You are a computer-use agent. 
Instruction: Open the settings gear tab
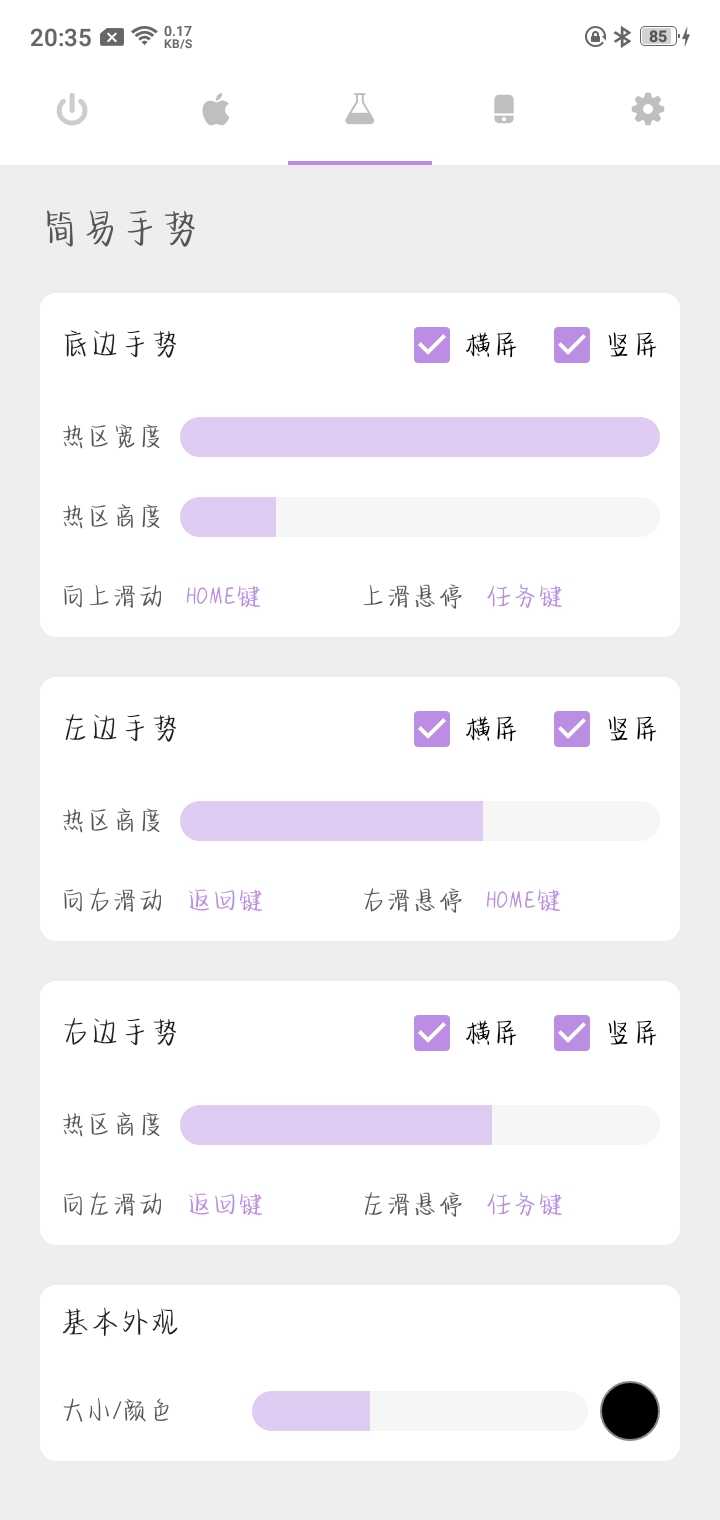[x=648, y=109]
